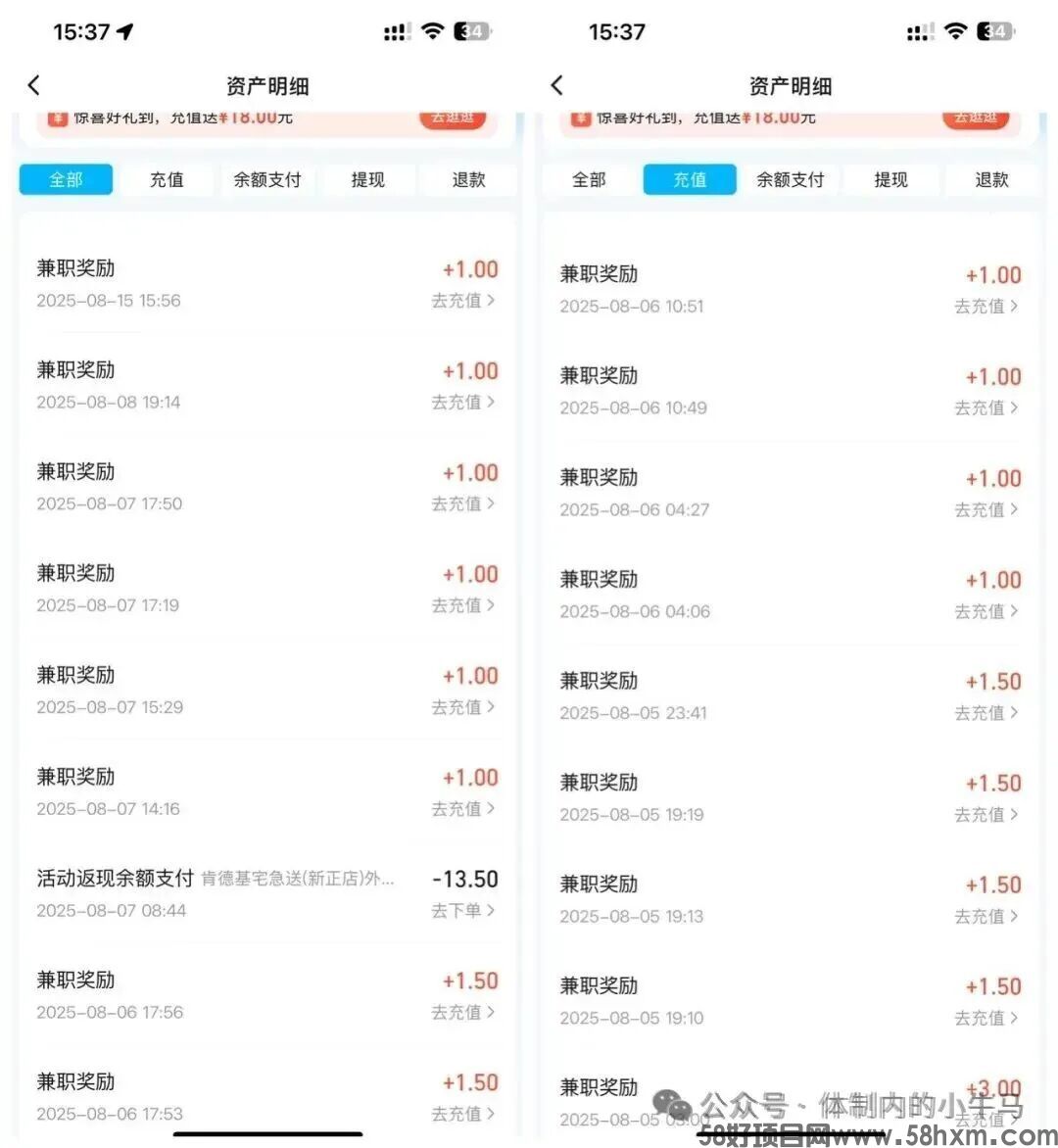The height and width of the screenshot is (1148, 1058).
Task: Open the 余额支付 tab
Action: [266, 179]
